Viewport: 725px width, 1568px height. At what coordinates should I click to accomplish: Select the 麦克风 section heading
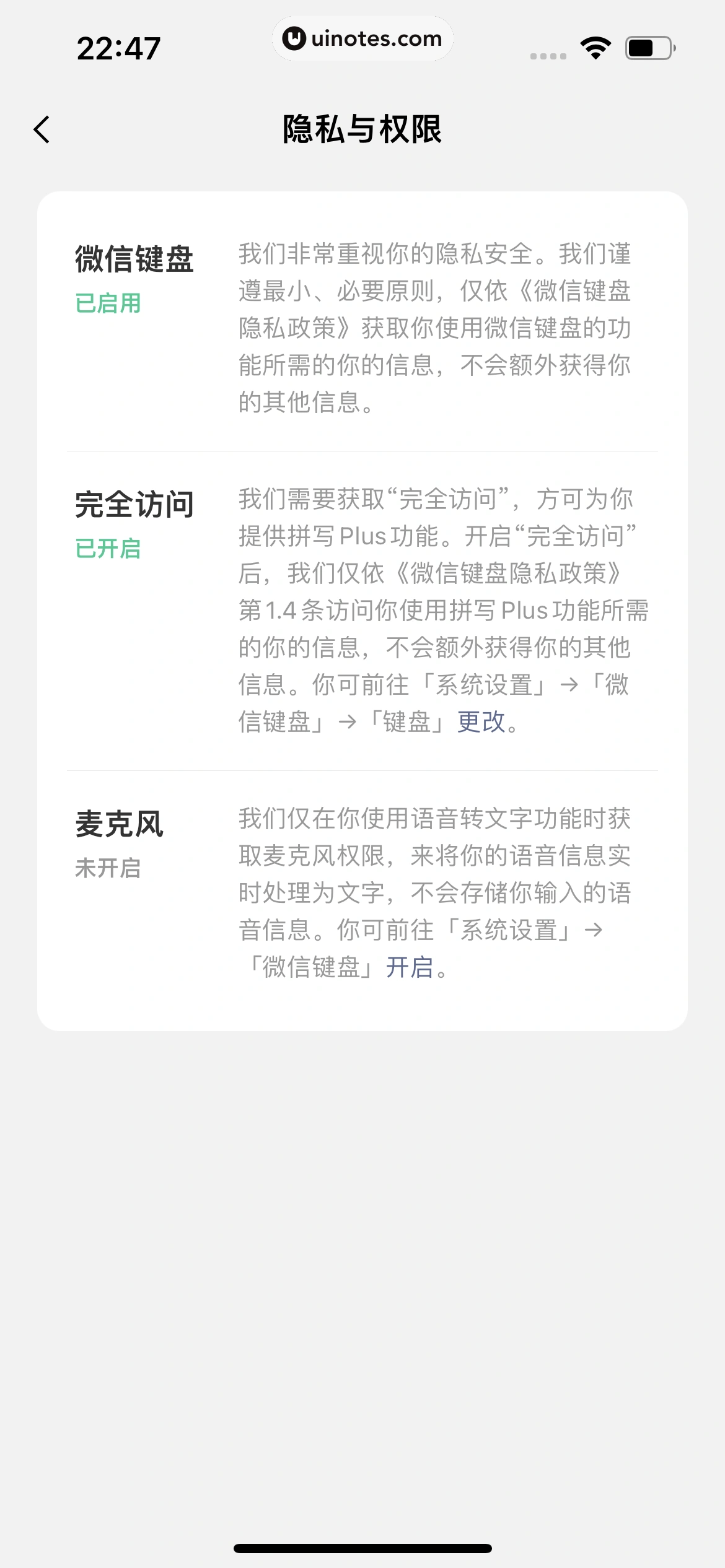pyautogui.click(x=118, y=824)
